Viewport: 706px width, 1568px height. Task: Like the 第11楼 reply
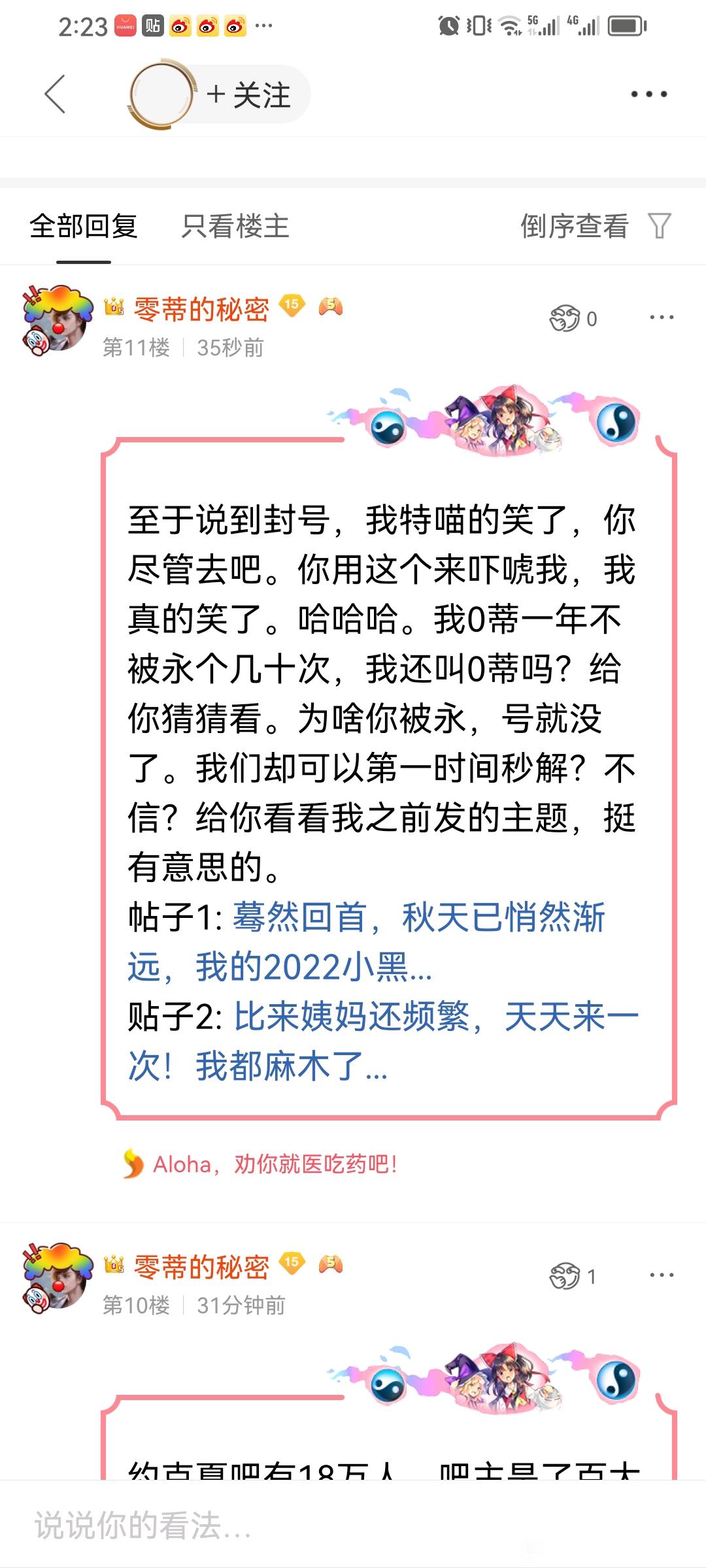[565, 319]
